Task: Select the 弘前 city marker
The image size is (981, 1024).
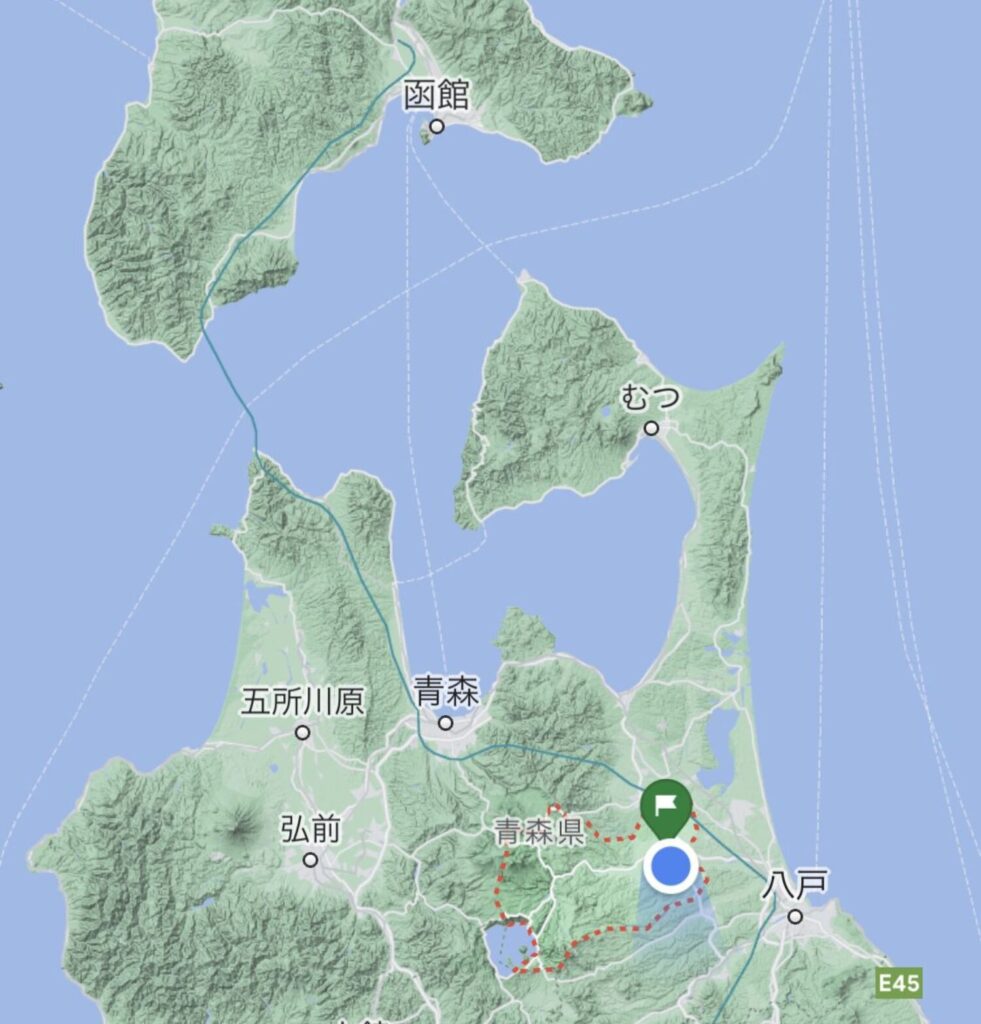Action: pos(310,859)
